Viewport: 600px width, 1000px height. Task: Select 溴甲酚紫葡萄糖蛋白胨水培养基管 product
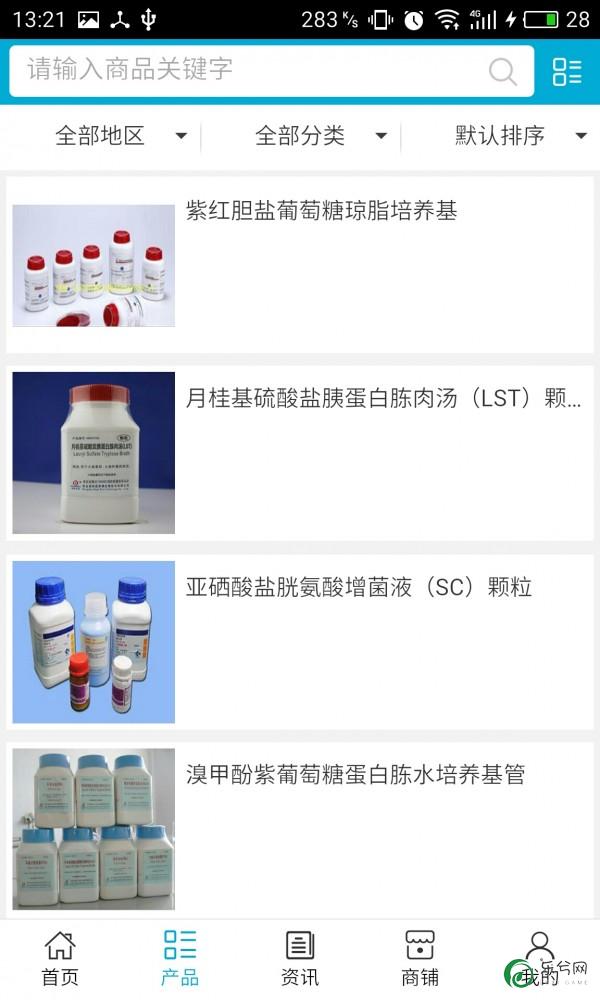click(355, 775)
